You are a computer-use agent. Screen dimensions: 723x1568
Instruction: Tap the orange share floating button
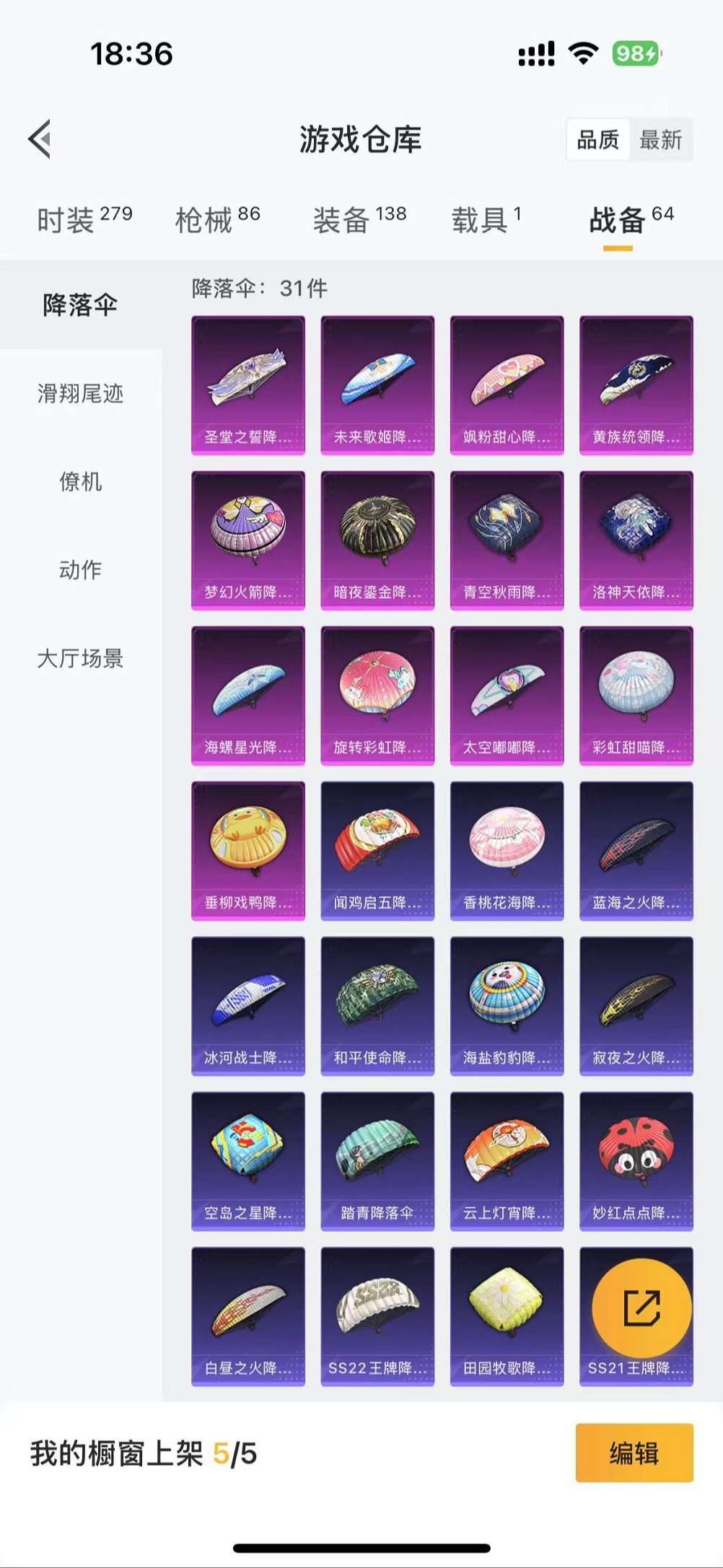[641, 1307]
